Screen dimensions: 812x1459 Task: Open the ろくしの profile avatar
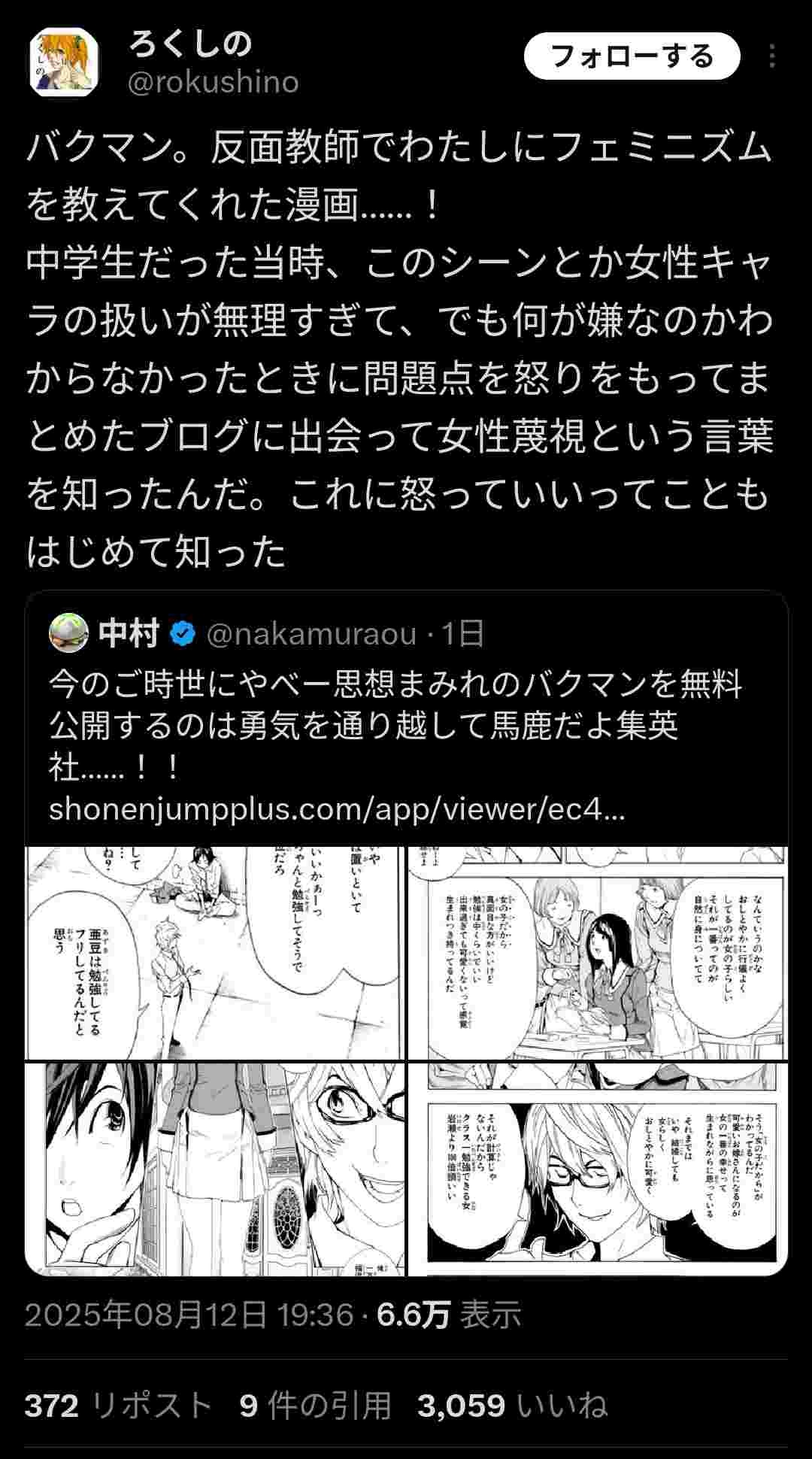tap(64, 62)
